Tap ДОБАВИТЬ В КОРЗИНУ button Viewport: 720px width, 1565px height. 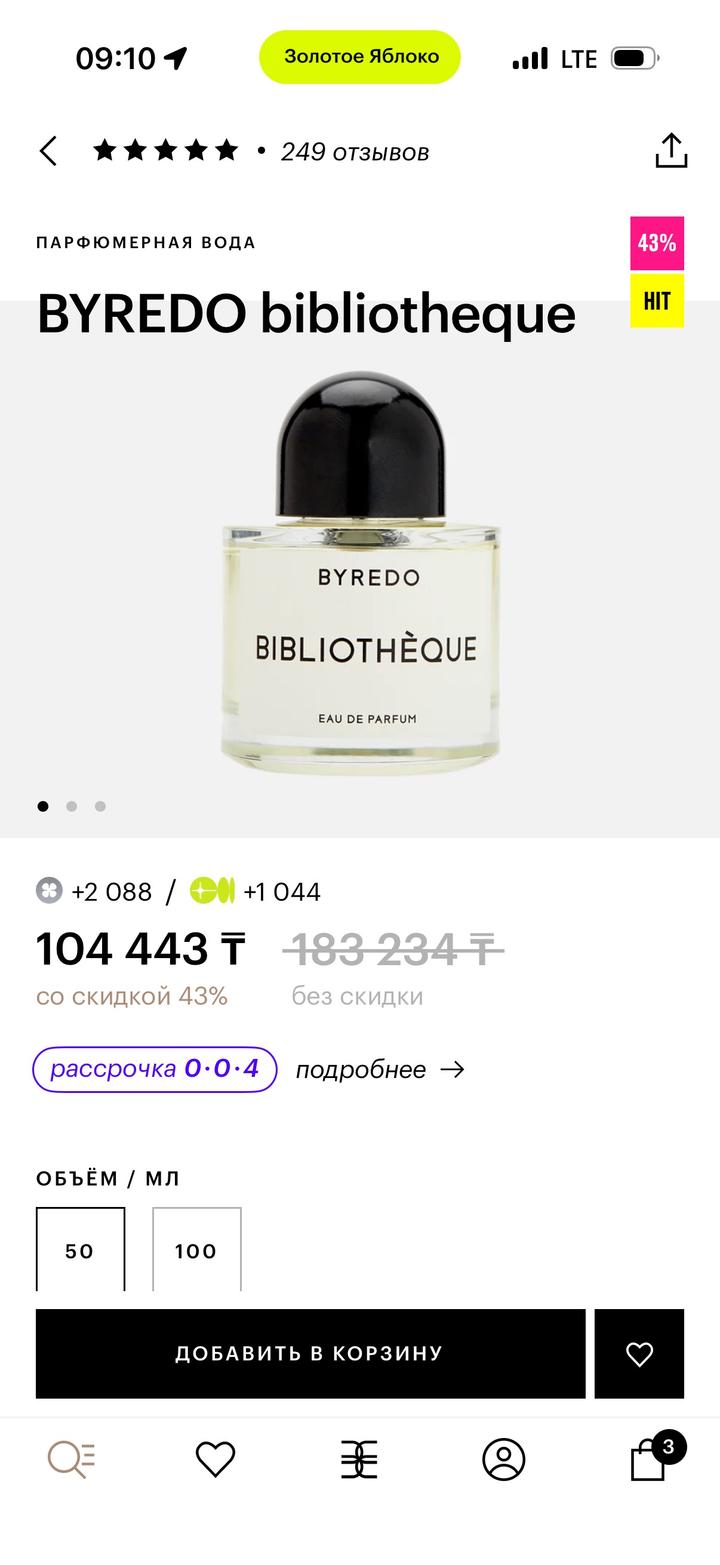[310, 1353]
